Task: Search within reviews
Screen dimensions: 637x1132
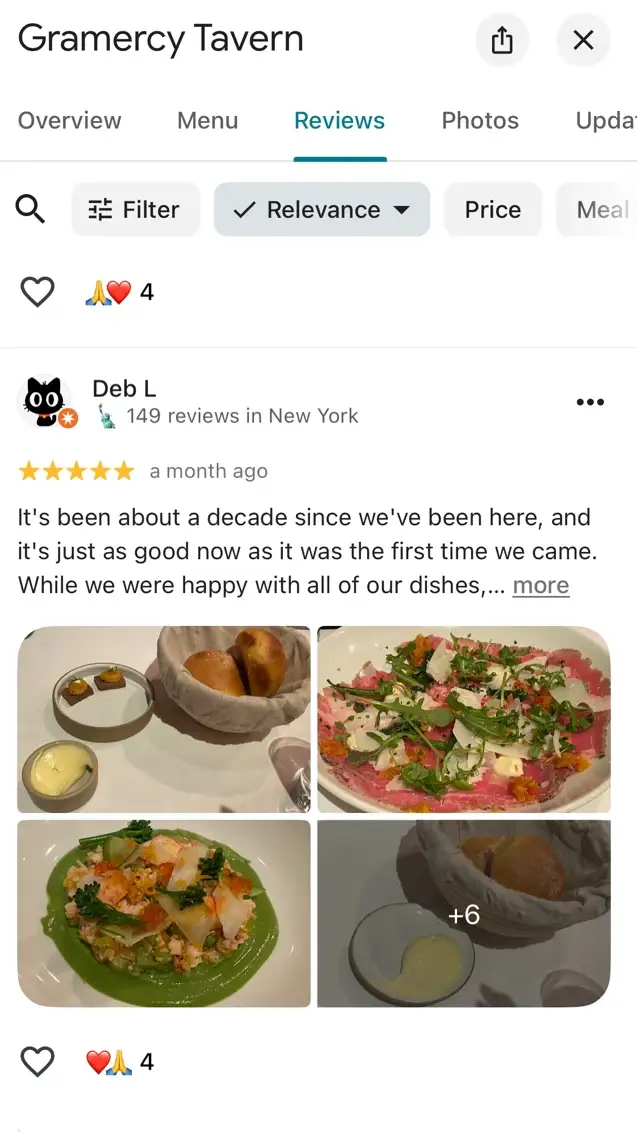Action: click(31, 209)
